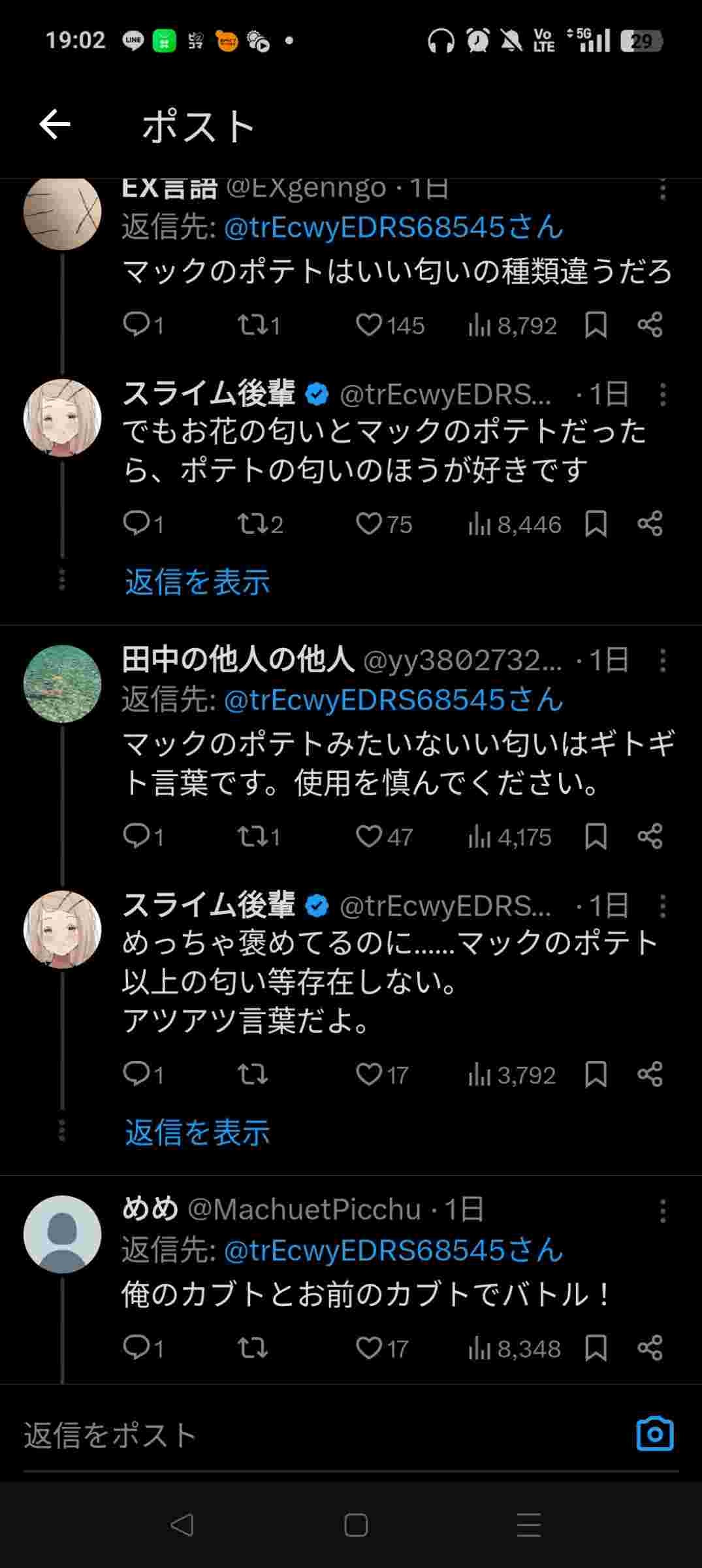This screenshot has width=702, height=1568.
Task: Go to the system home screen
Action: pos(356,1526)
